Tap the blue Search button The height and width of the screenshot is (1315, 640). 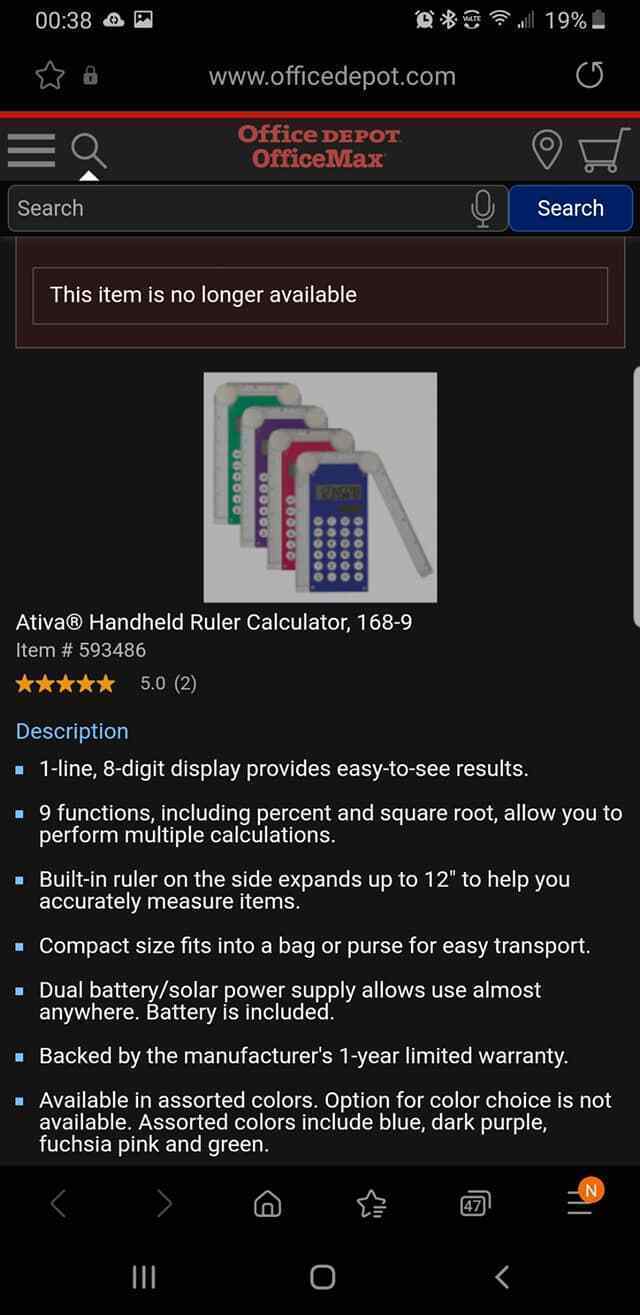(570, 208)
